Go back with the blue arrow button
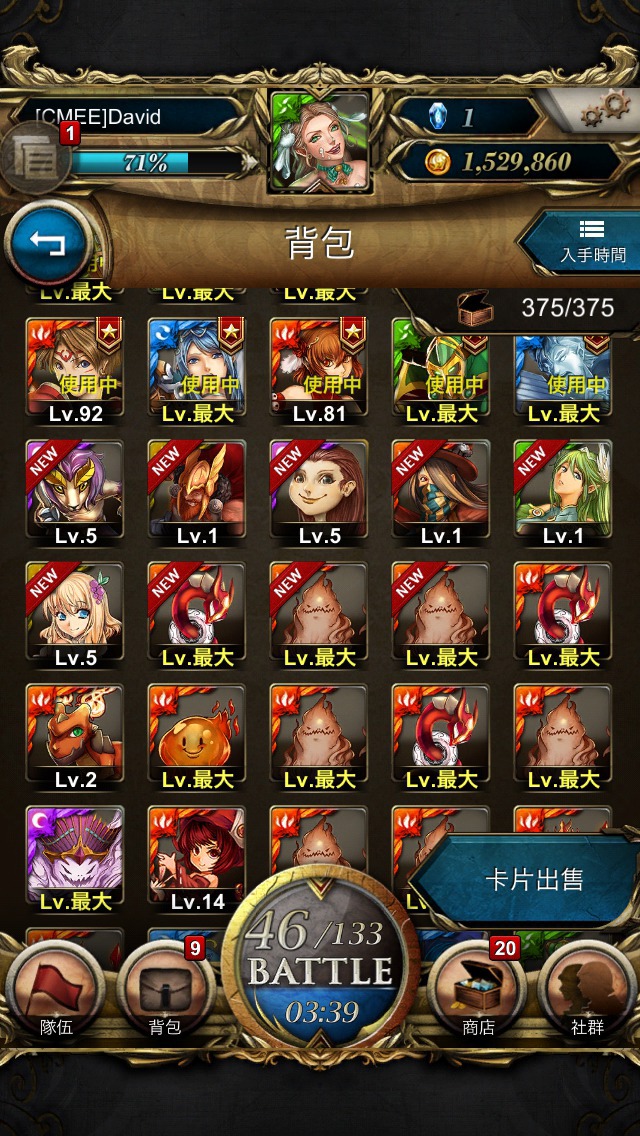 pyautogui.click(x=48, y=244)
